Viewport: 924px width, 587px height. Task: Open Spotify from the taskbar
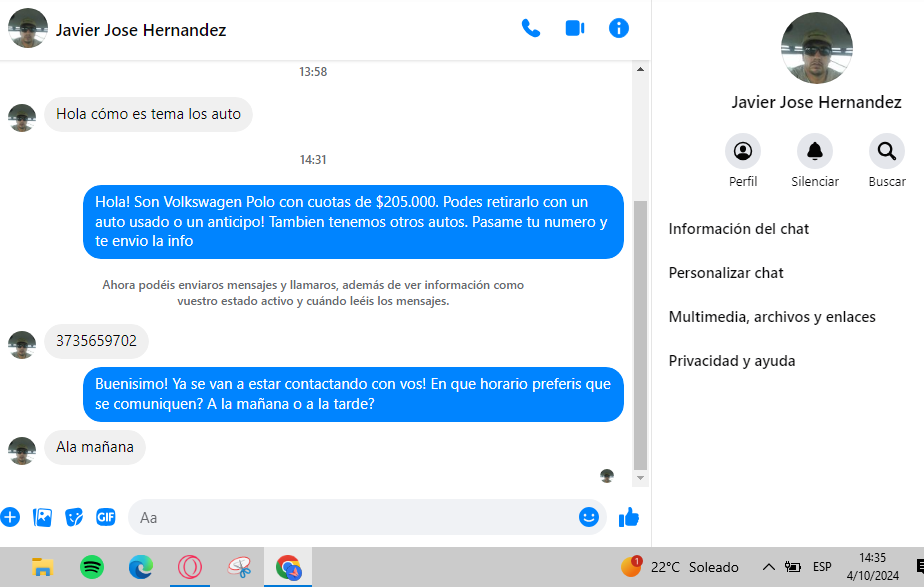pos(92,567)
